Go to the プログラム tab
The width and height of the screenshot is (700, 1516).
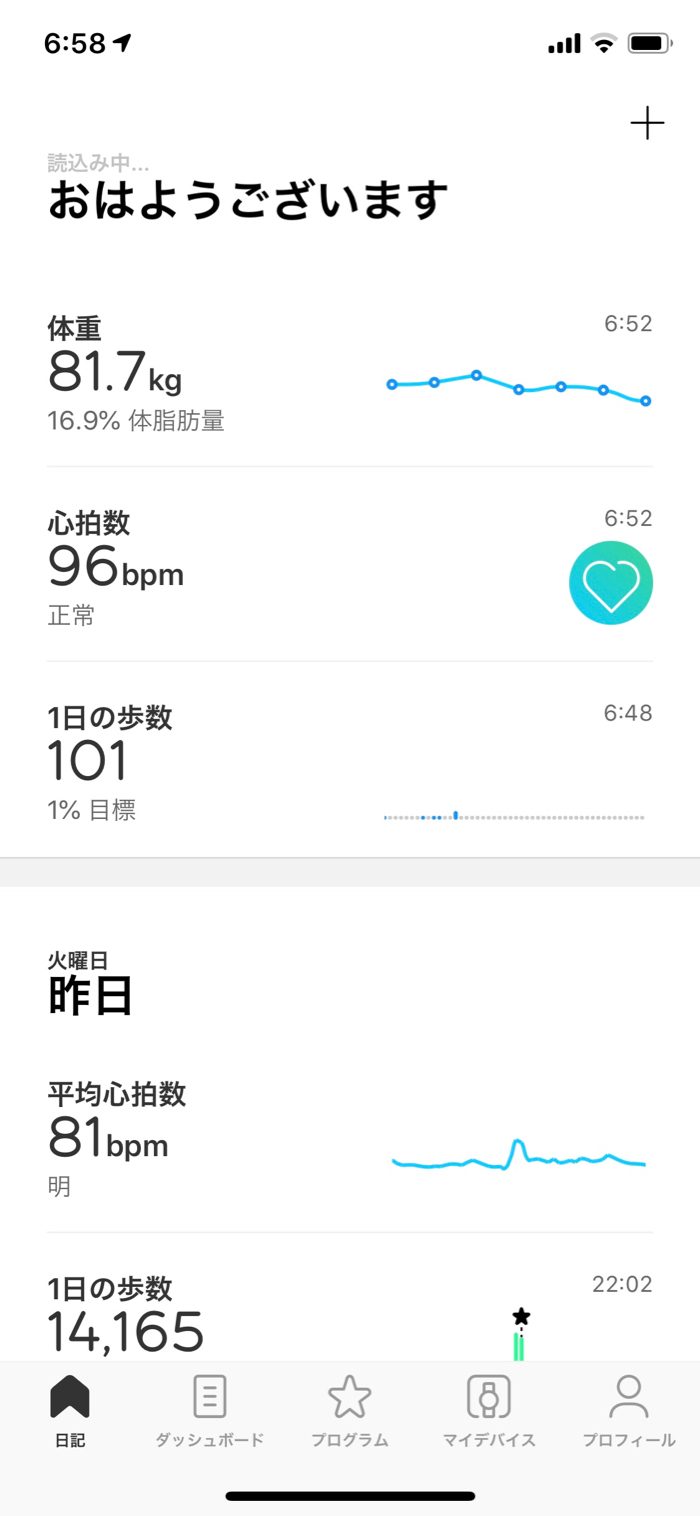point(349,1411)
